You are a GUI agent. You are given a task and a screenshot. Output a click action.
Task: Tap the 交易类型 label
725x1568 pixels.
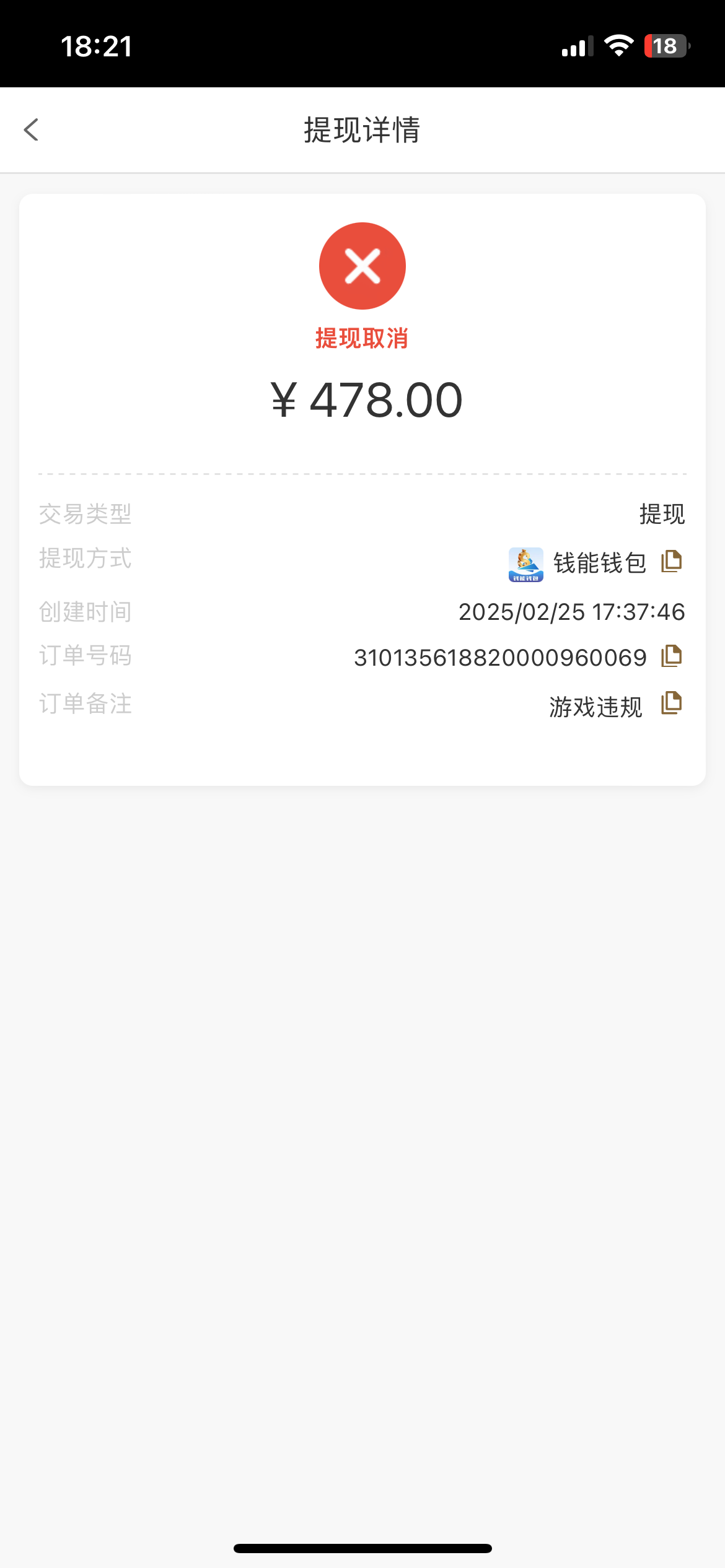point(85,513)
